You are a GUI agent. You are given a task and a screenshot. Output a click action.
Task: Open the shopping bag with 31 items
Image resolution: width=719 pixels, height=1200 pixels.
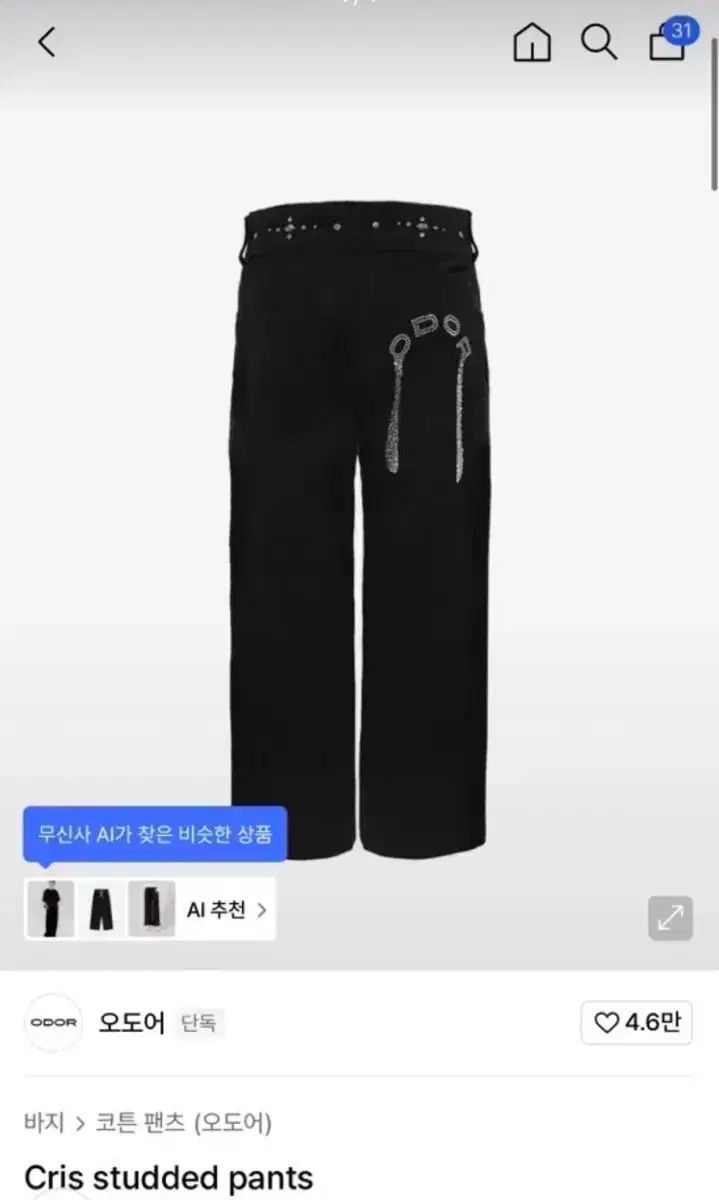[x=667, y=43]
